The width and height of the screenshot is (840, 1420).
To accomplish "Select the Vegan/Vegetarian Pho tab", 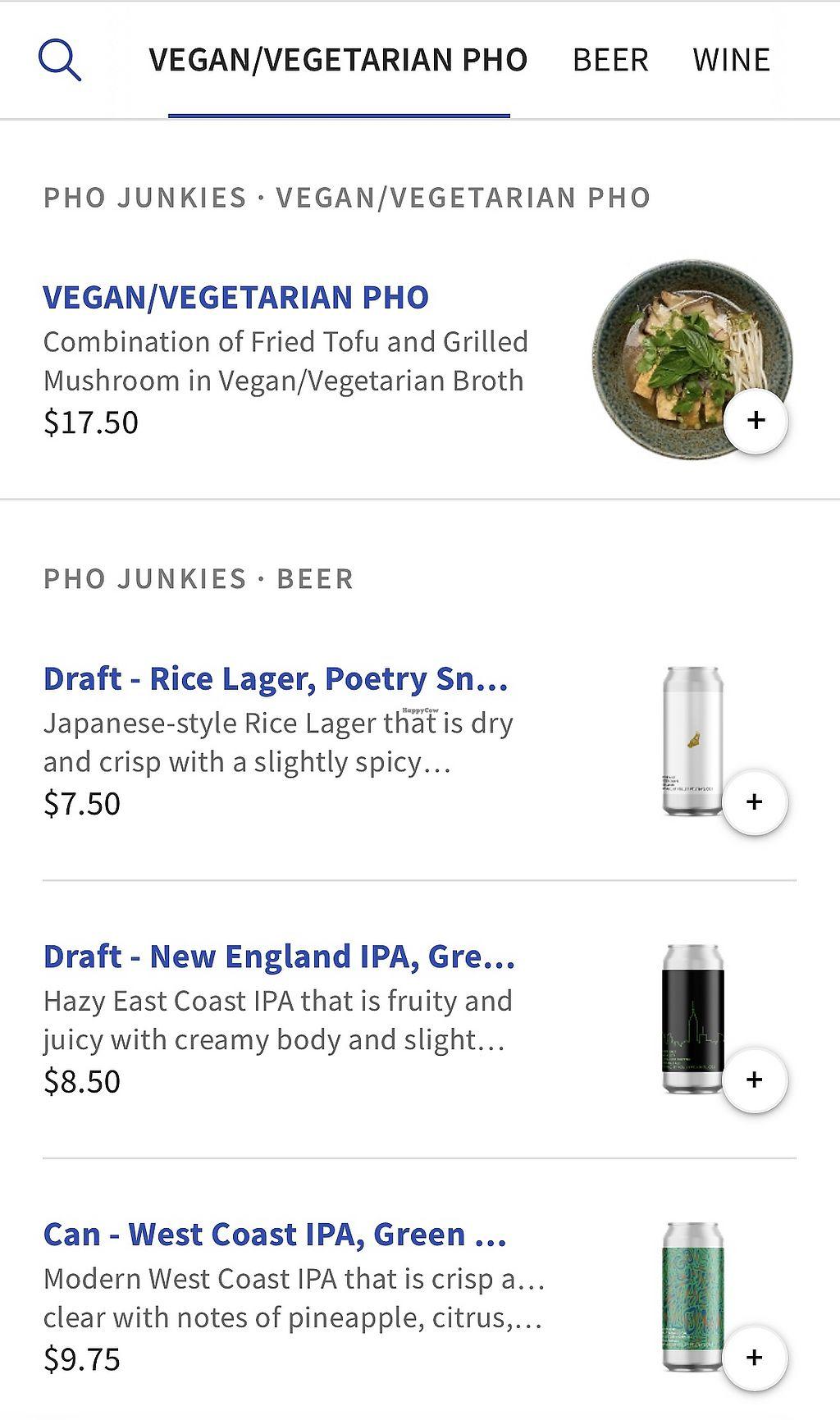I will (x=338, y=60).
